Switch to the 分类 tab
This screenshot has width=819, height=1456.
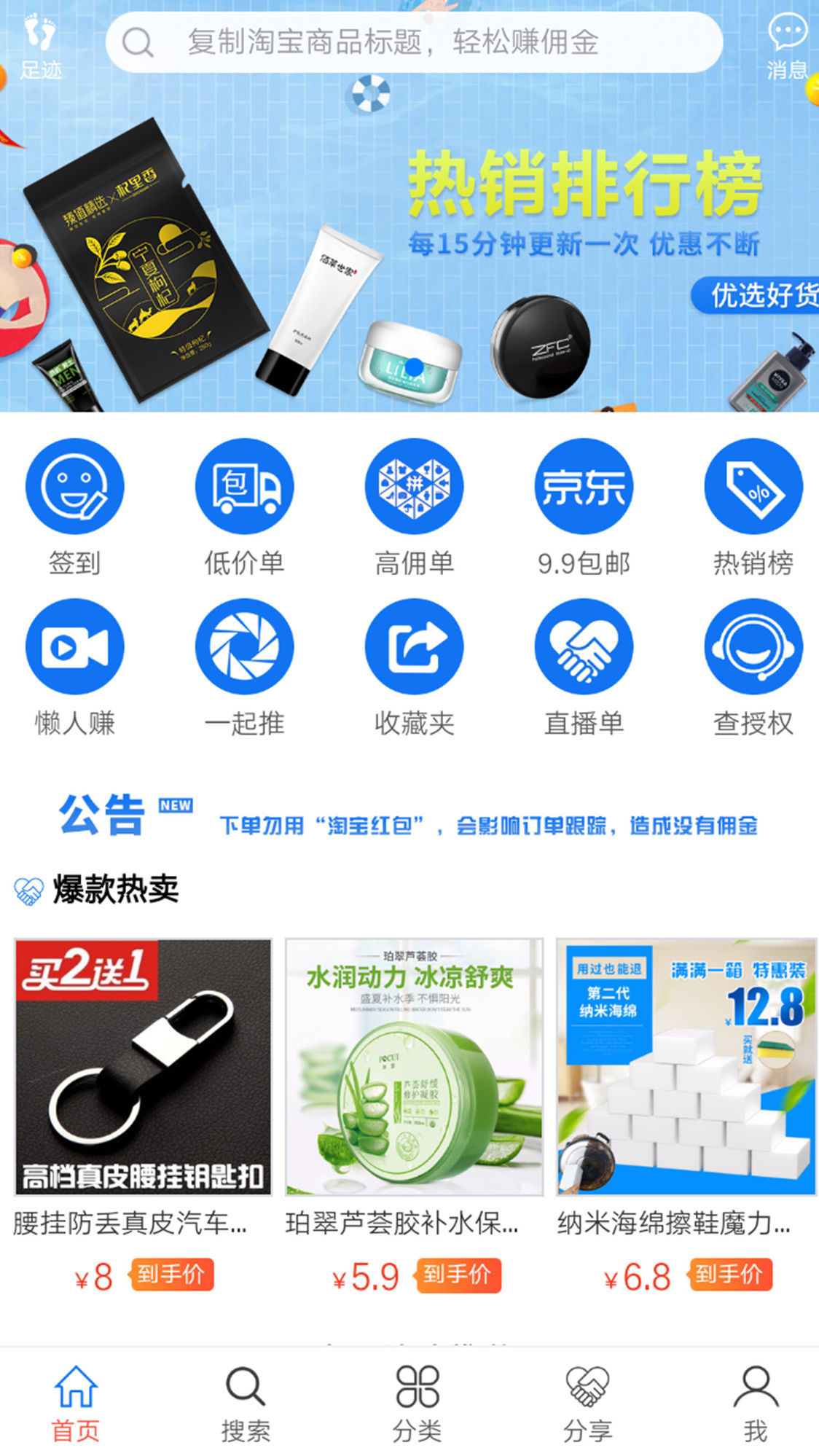point(417,1404)
